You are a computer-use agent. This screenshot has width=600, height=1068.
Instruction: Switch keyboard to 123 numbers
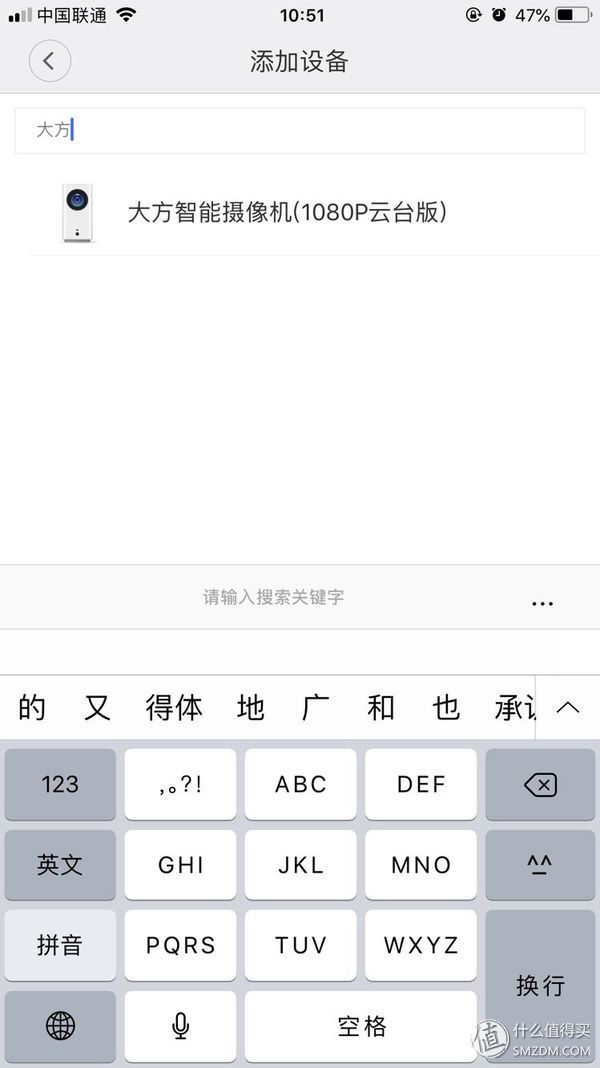60,785
